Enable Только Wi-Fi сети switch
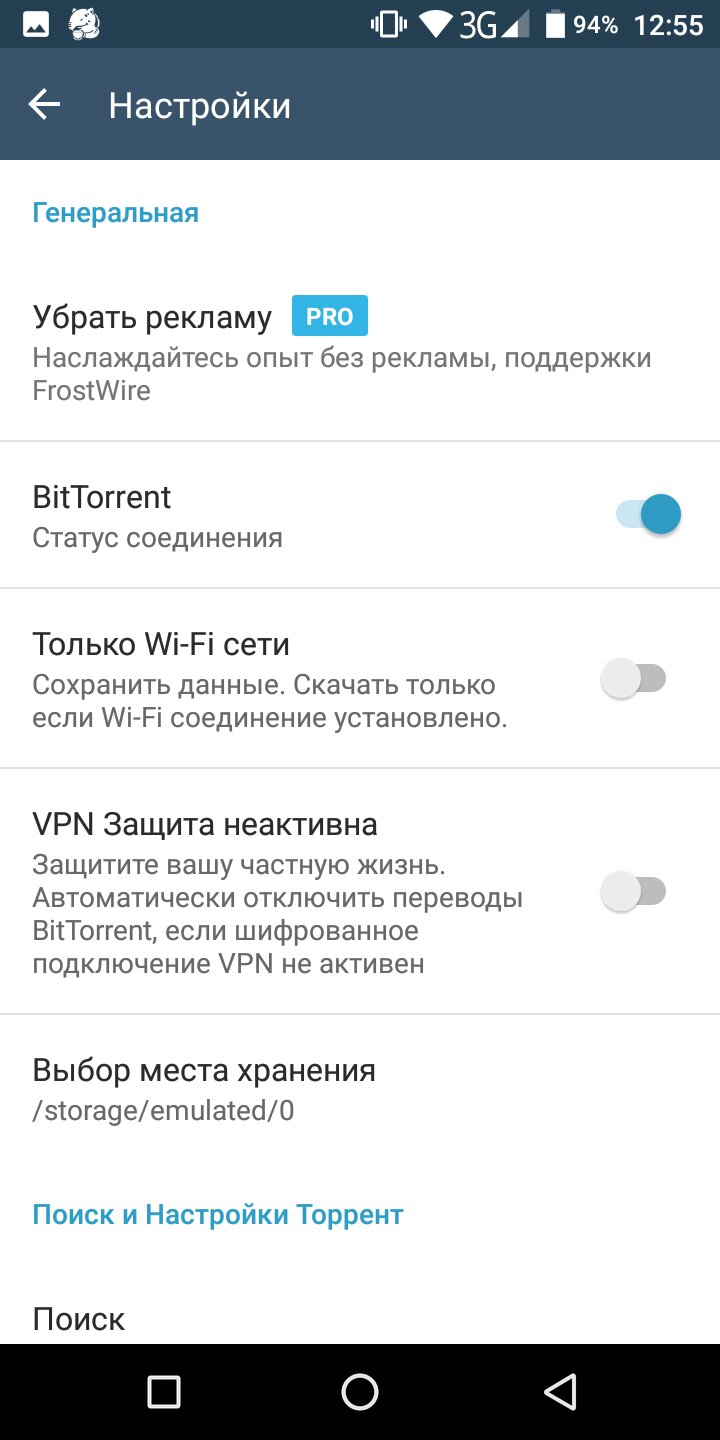Screen dimensions: 720x1440 coord(633,679)
